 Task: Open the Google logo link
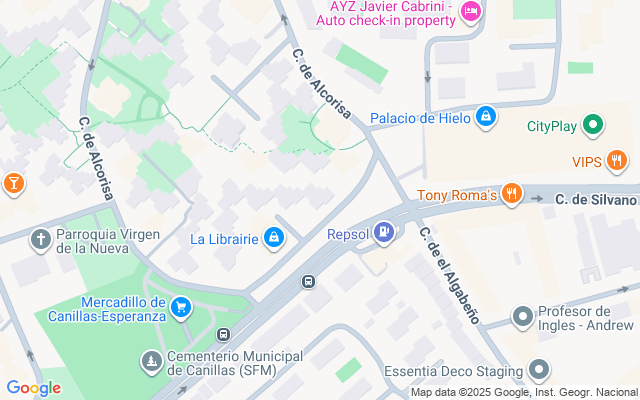coord(34,388)
